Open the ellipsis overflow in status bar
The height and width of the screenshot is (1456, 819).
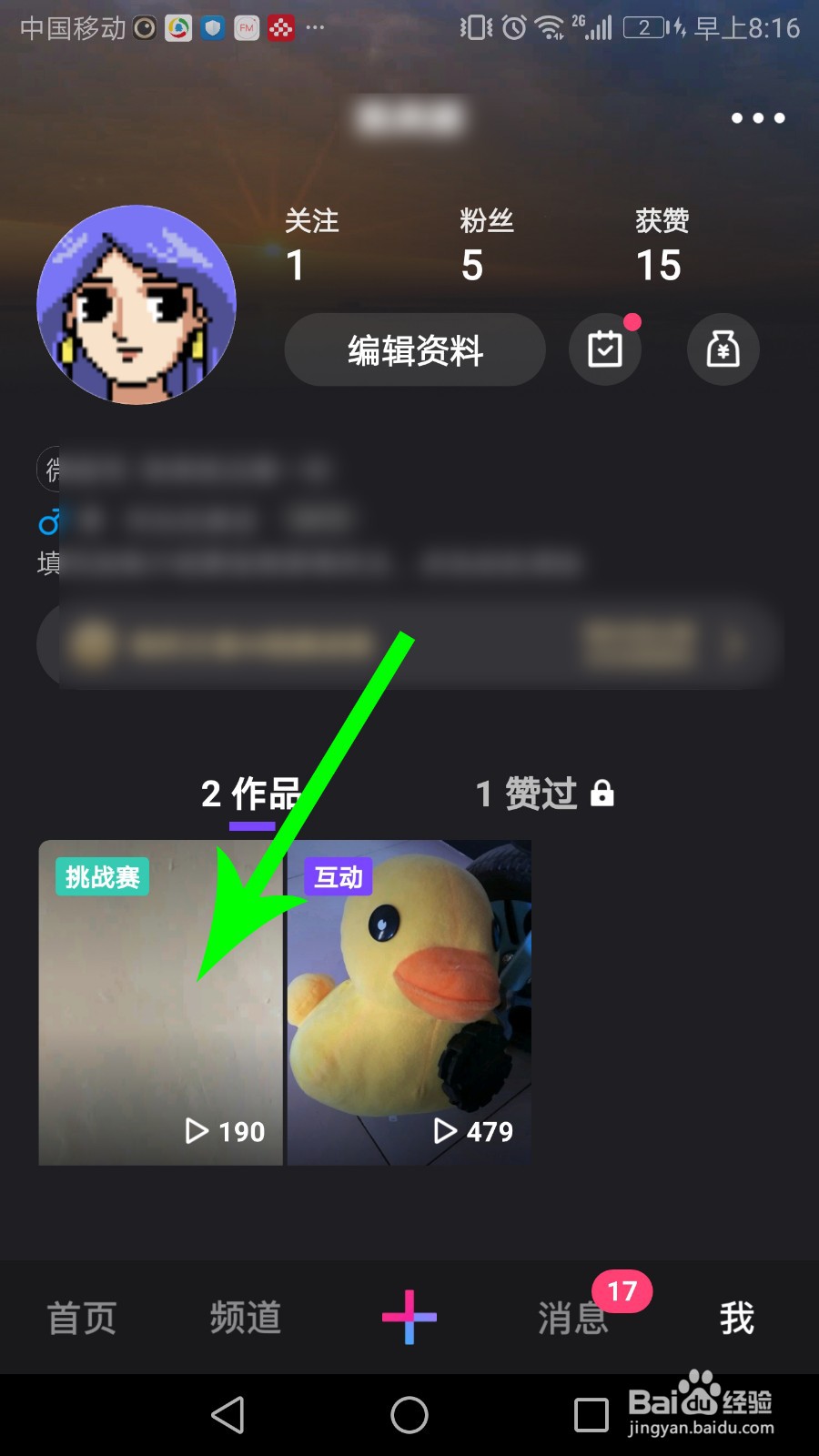[315, 27]
